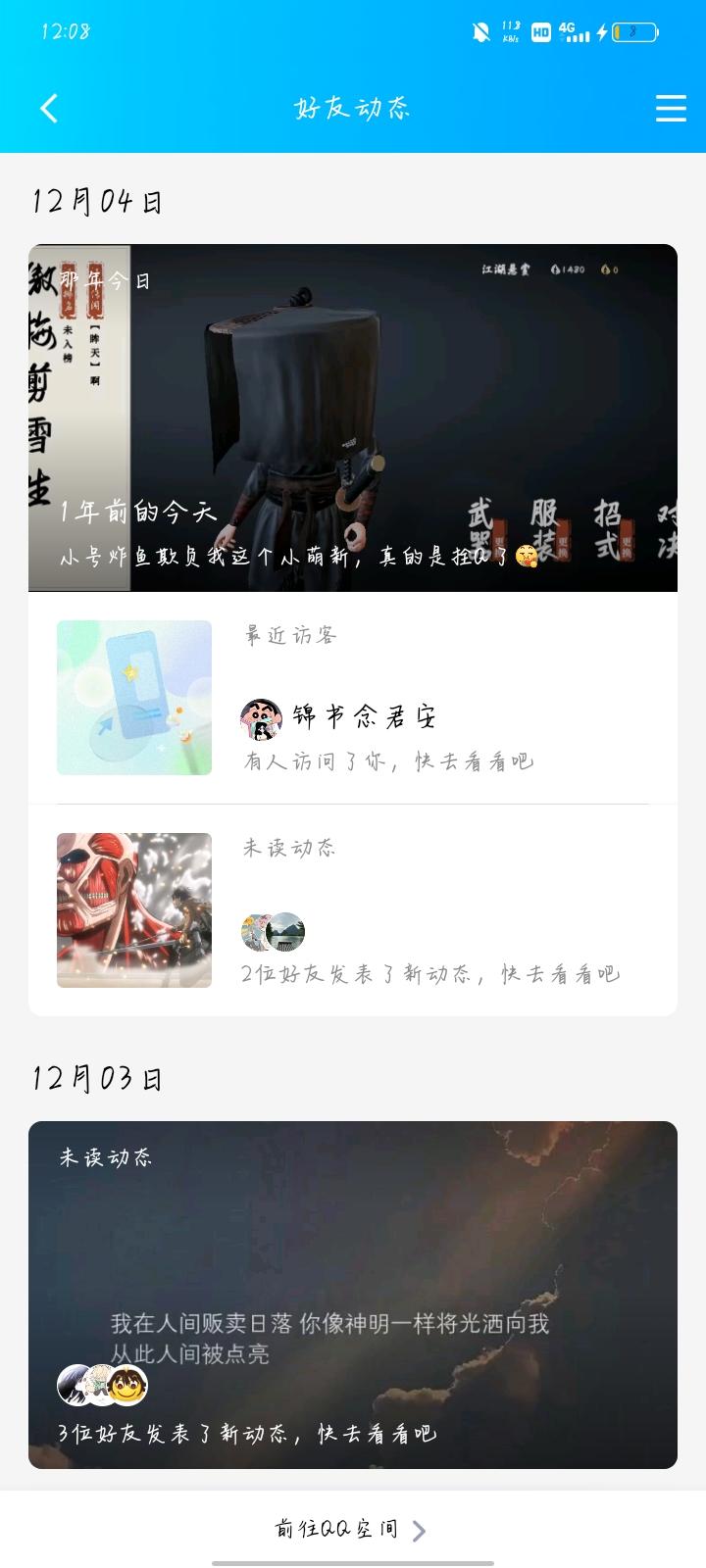Tap the 那年今日 game screenshot
The height and width of the screenshot is (1568, 706).
353,412
